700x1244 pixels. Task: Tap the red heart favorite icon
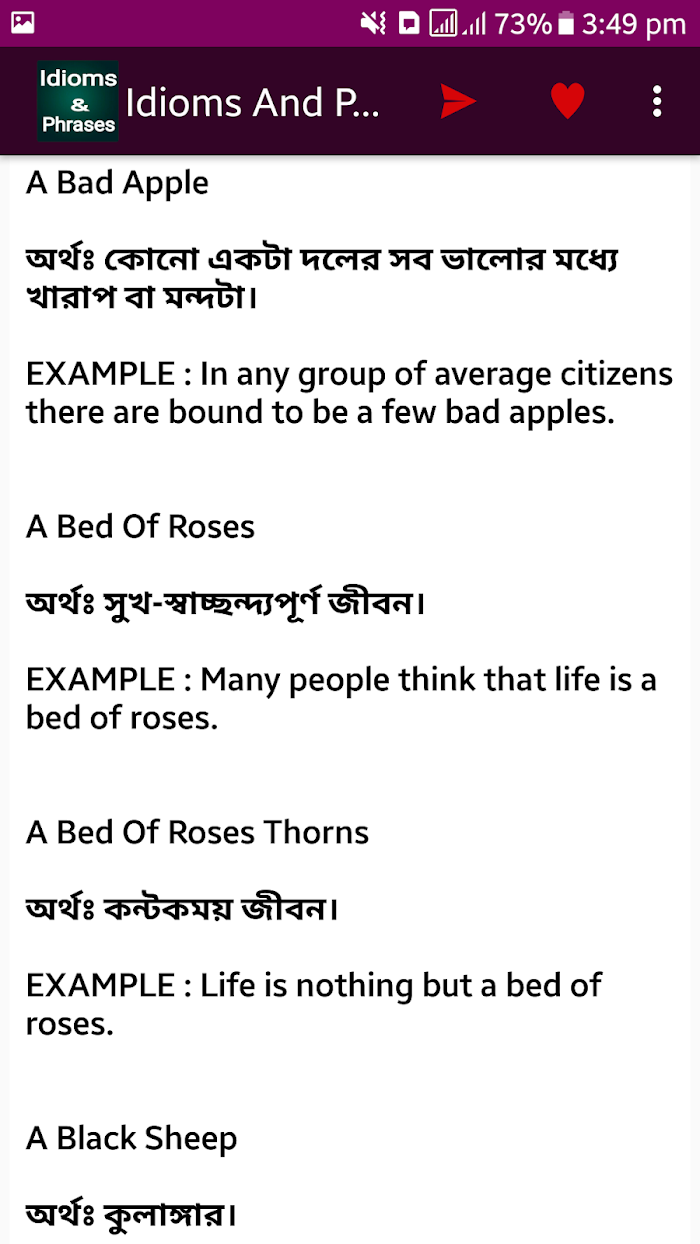(567, 101)
